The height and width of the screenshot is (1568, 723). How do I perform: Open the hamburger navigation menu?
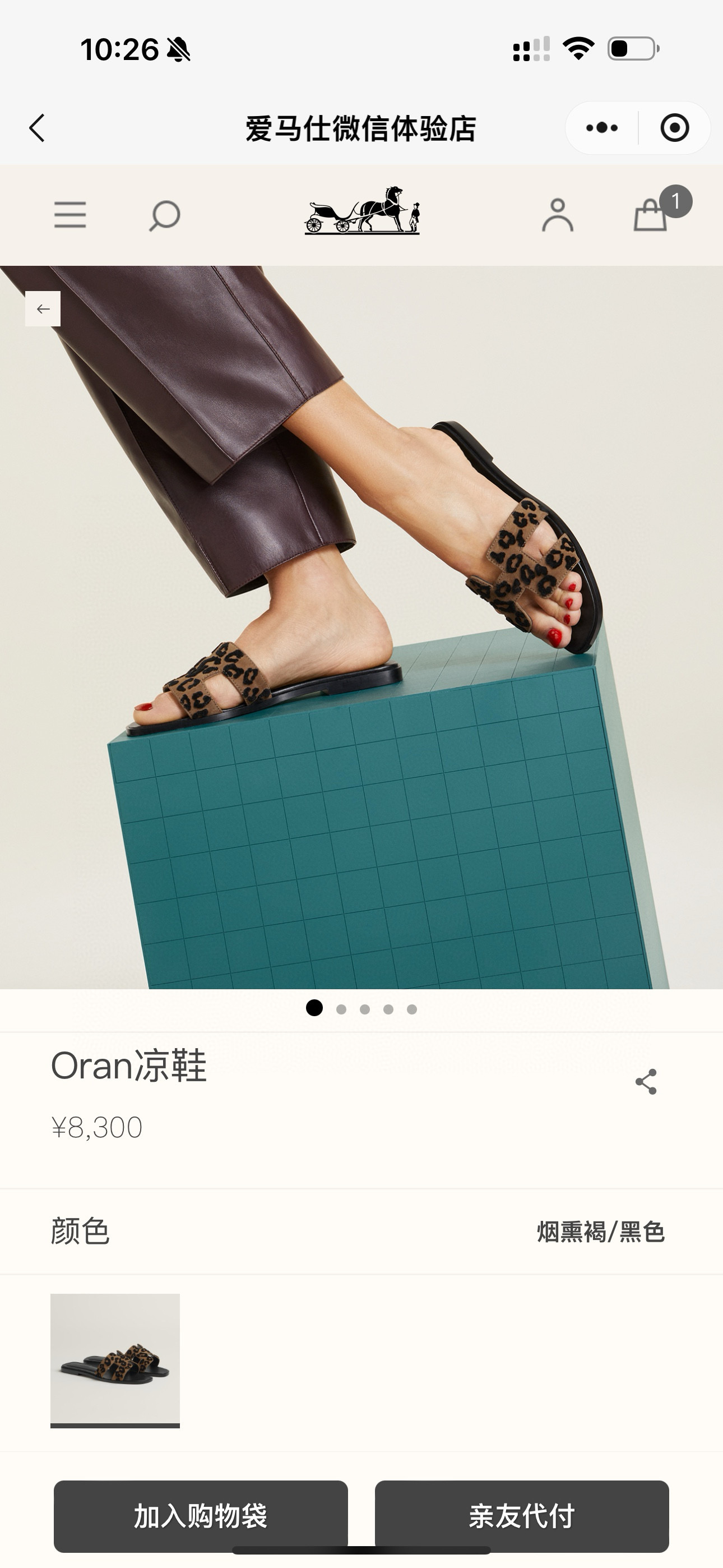click(70, 215)
